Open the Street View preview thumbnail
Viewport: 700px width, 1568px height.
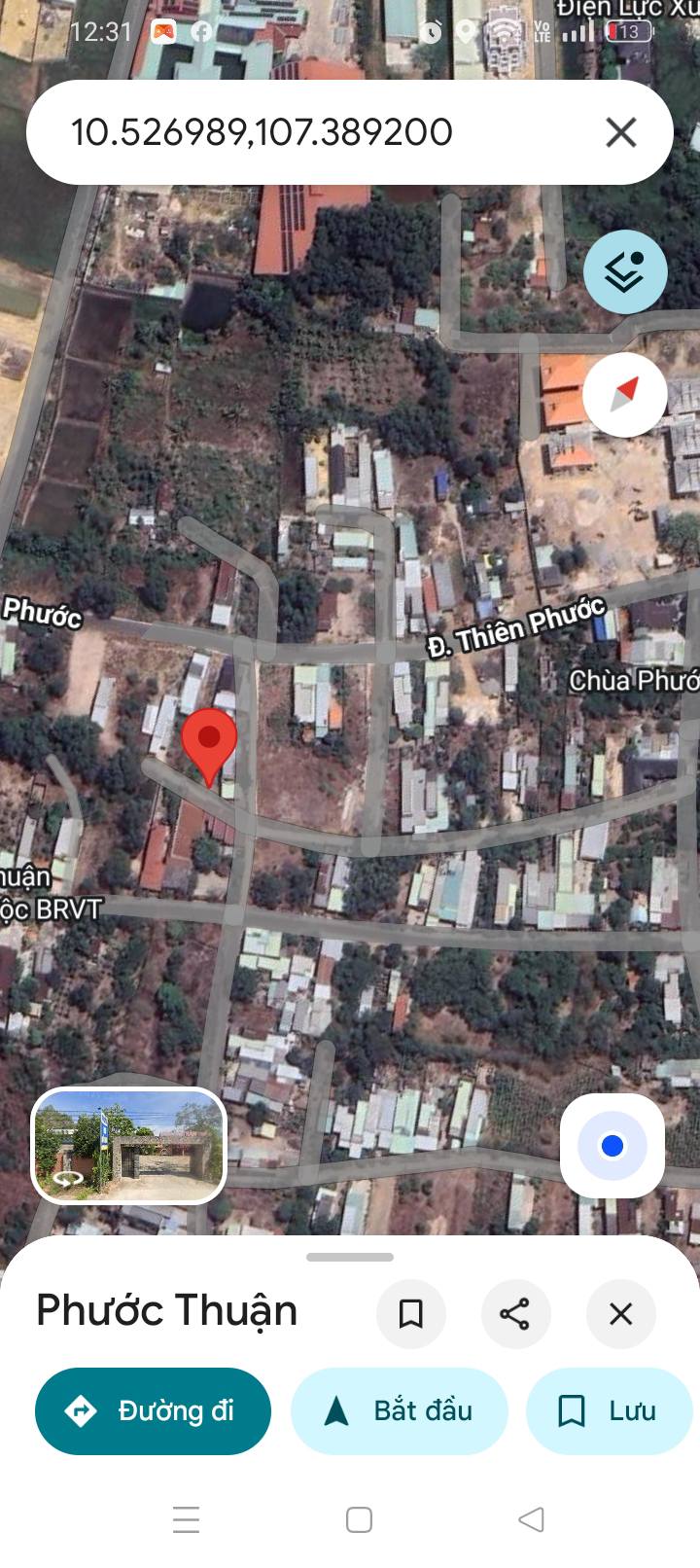click(129, 1146)
